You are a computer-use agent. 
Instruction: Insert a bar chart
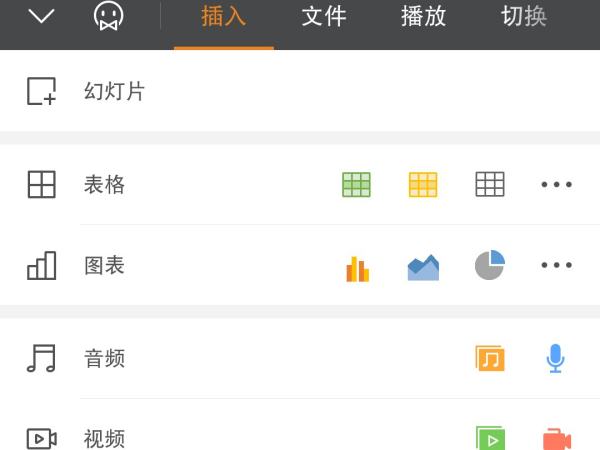click(357, 268)
